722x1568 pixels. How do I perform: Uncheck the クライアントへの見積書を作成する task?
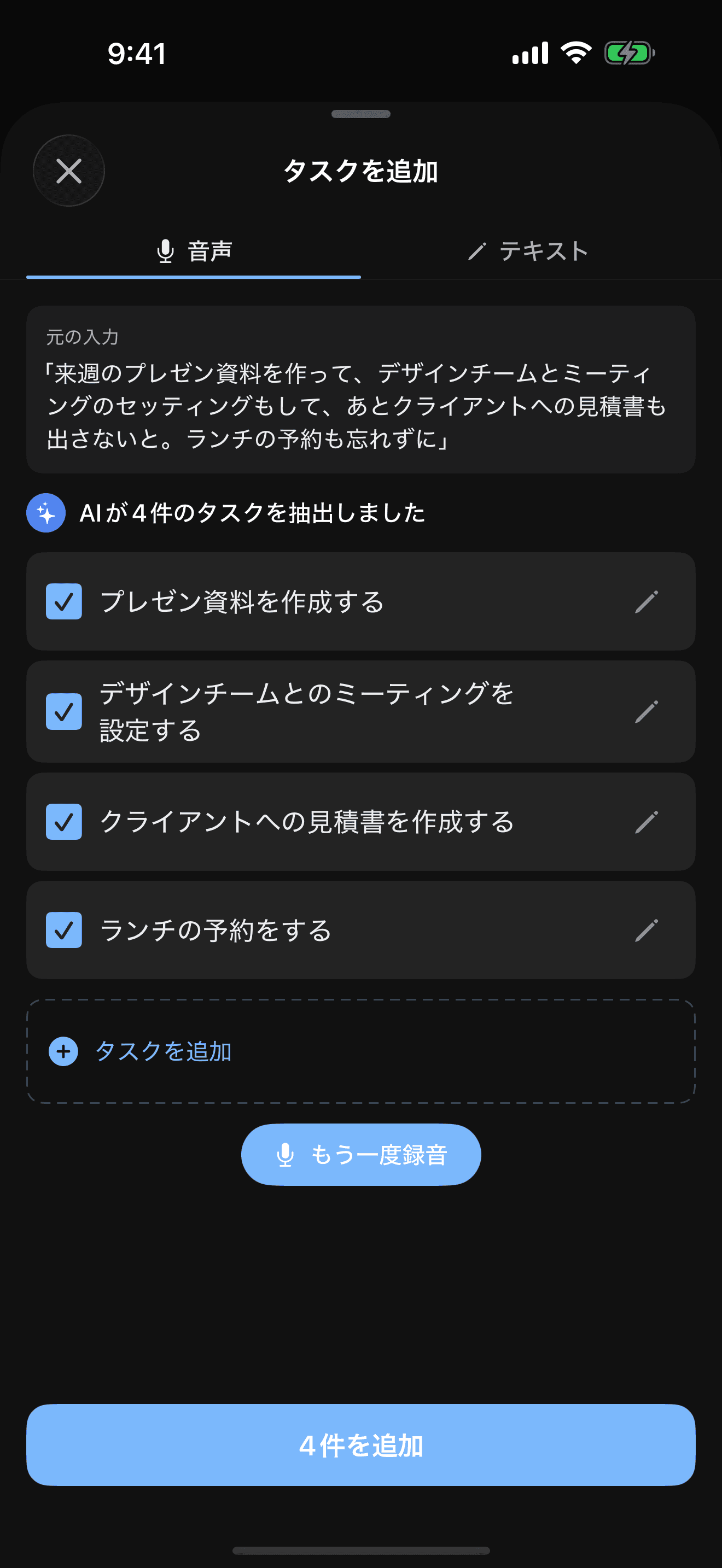(63, 822)
